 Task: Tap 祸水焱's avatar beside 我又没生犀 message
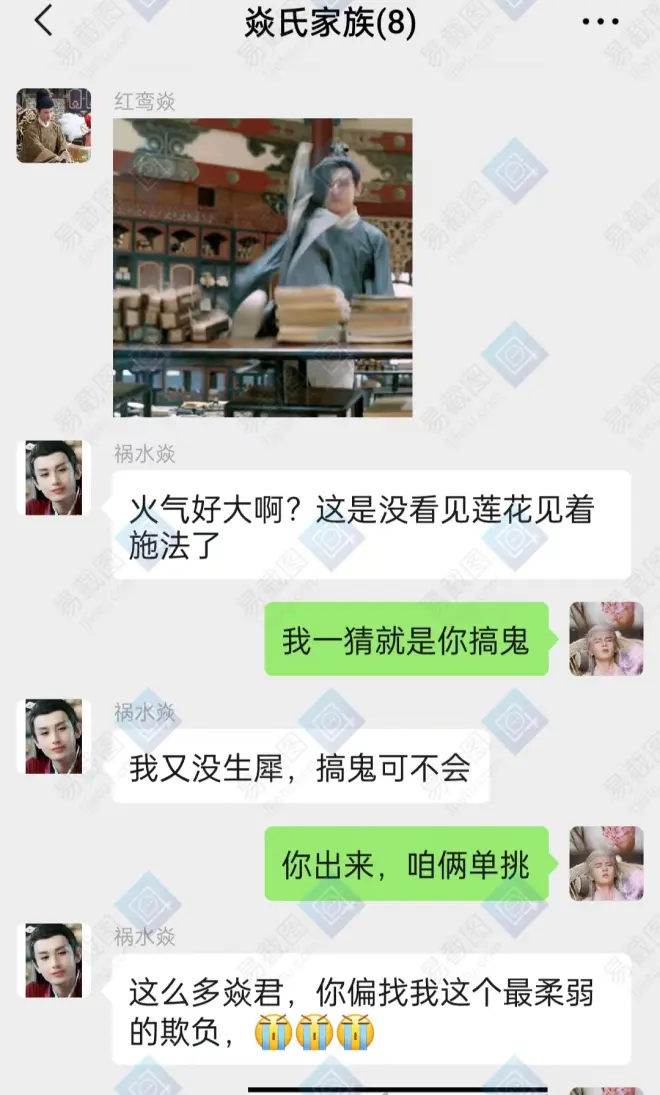click(53, 736)
